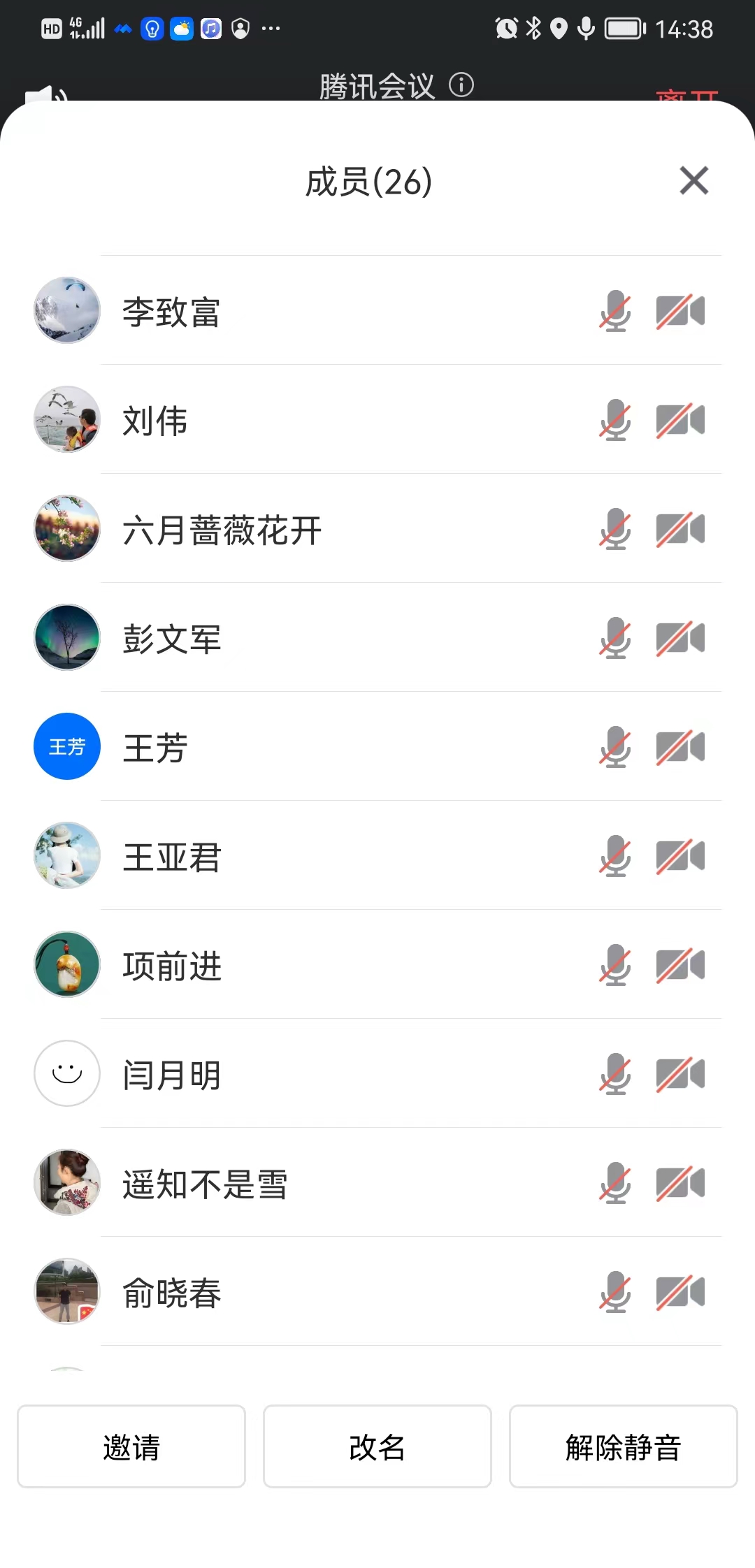The height and width of the screenshot is (1568, 755).
Task: Open member 项前进
Action: coord(171,966)
